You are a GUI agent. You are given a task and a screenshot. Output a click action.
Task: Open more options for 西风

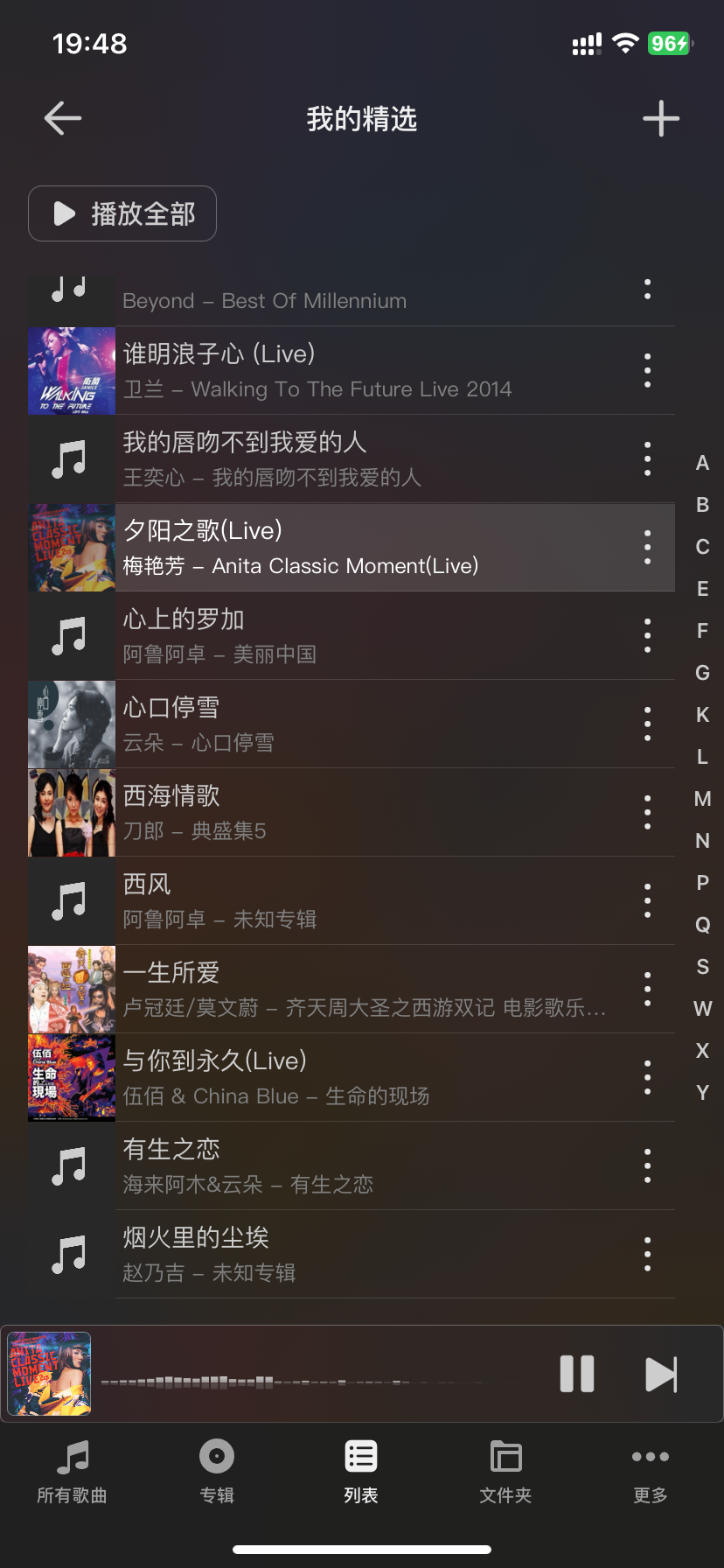click(x=647, y=900)
